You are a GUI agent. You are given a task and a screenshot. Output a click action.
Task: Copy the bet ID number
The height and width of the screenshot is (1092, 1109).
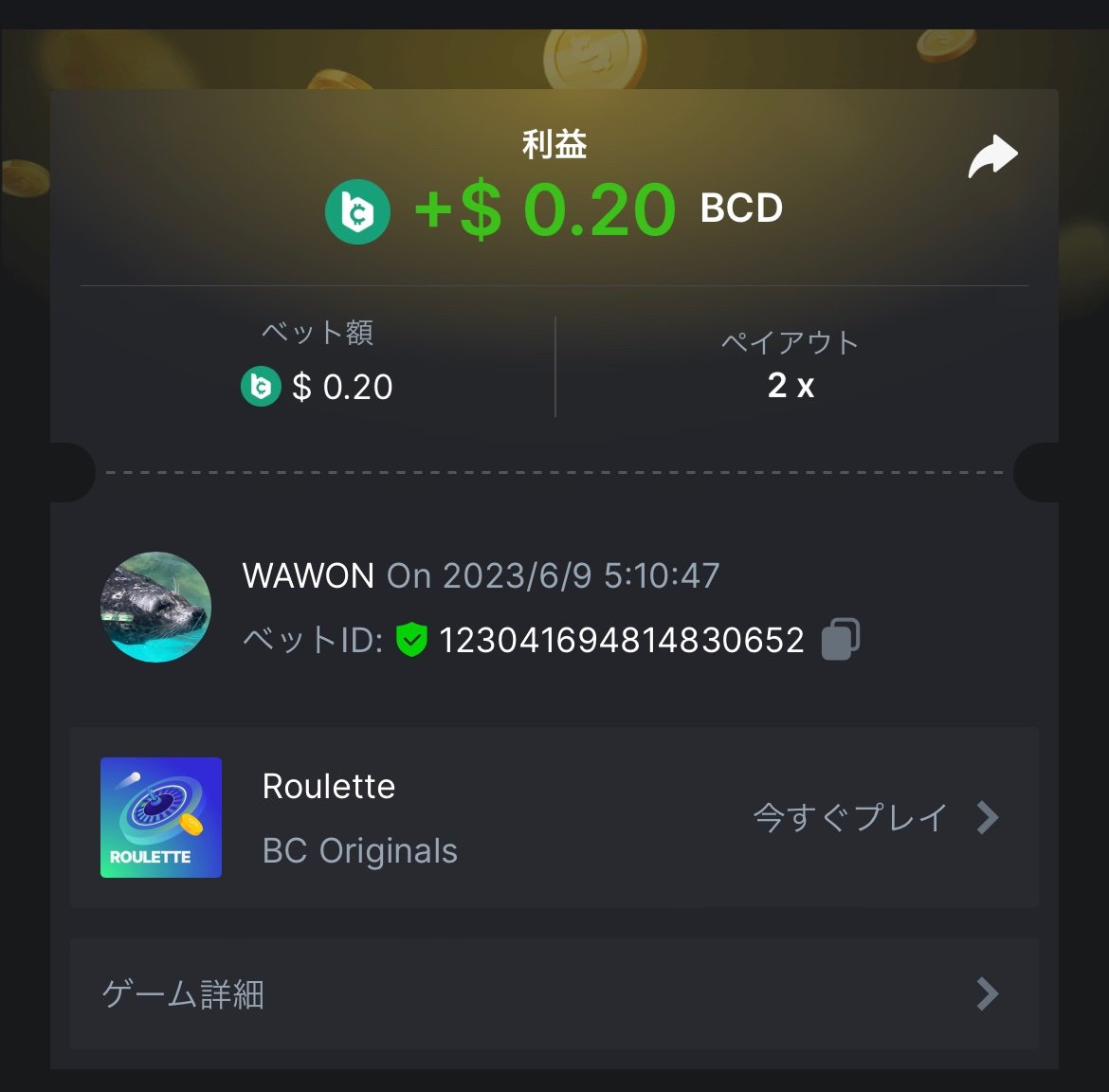(840, 639)
